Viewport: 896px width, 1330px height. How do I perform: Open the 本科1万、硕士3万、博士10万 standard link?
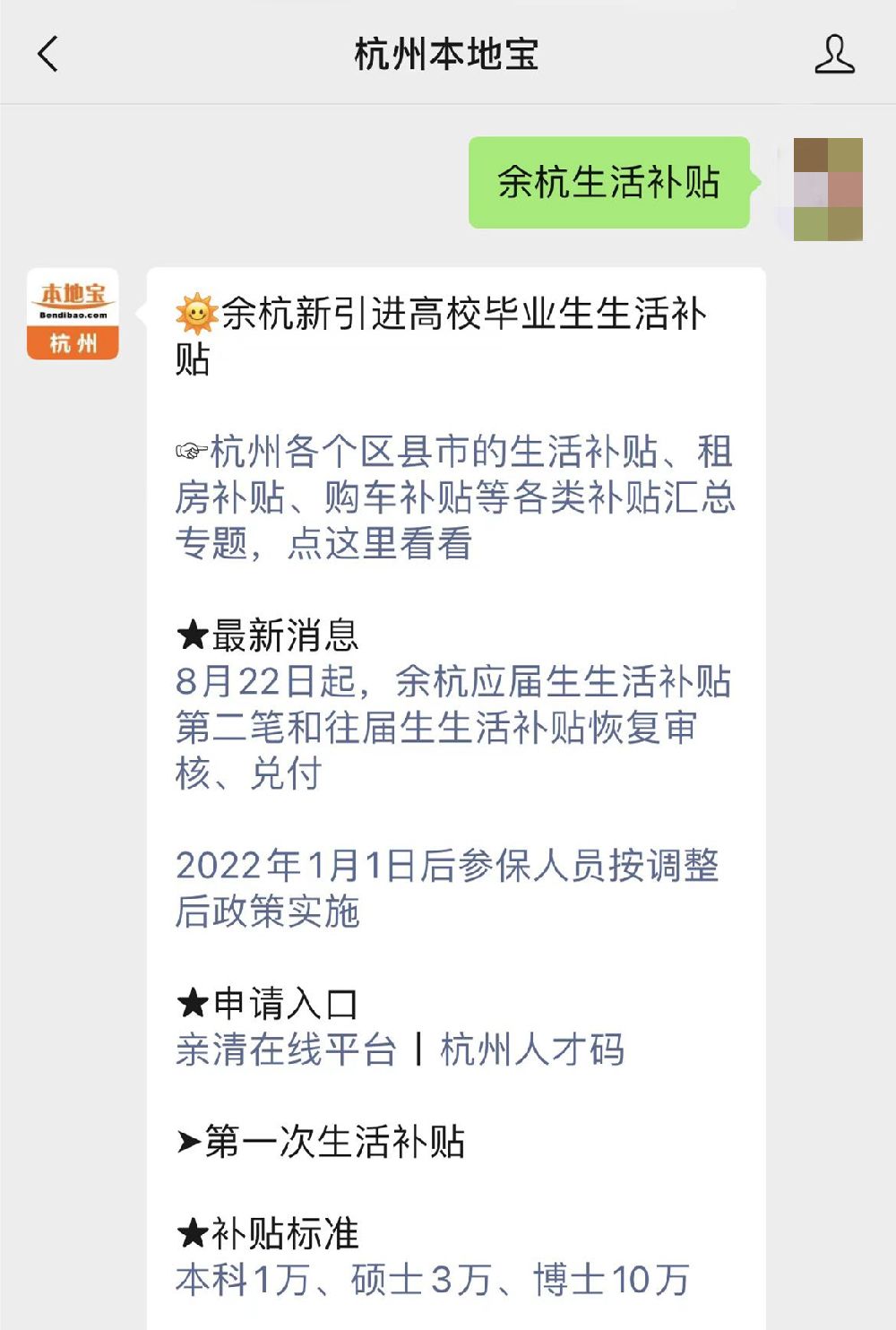point(432,1280)
